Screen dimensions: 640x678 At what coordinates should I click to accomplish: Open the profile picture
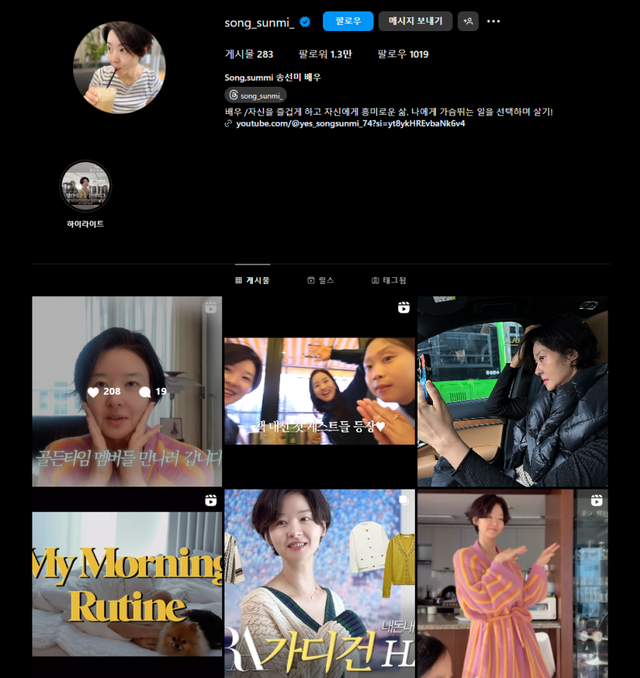(119, 67)
